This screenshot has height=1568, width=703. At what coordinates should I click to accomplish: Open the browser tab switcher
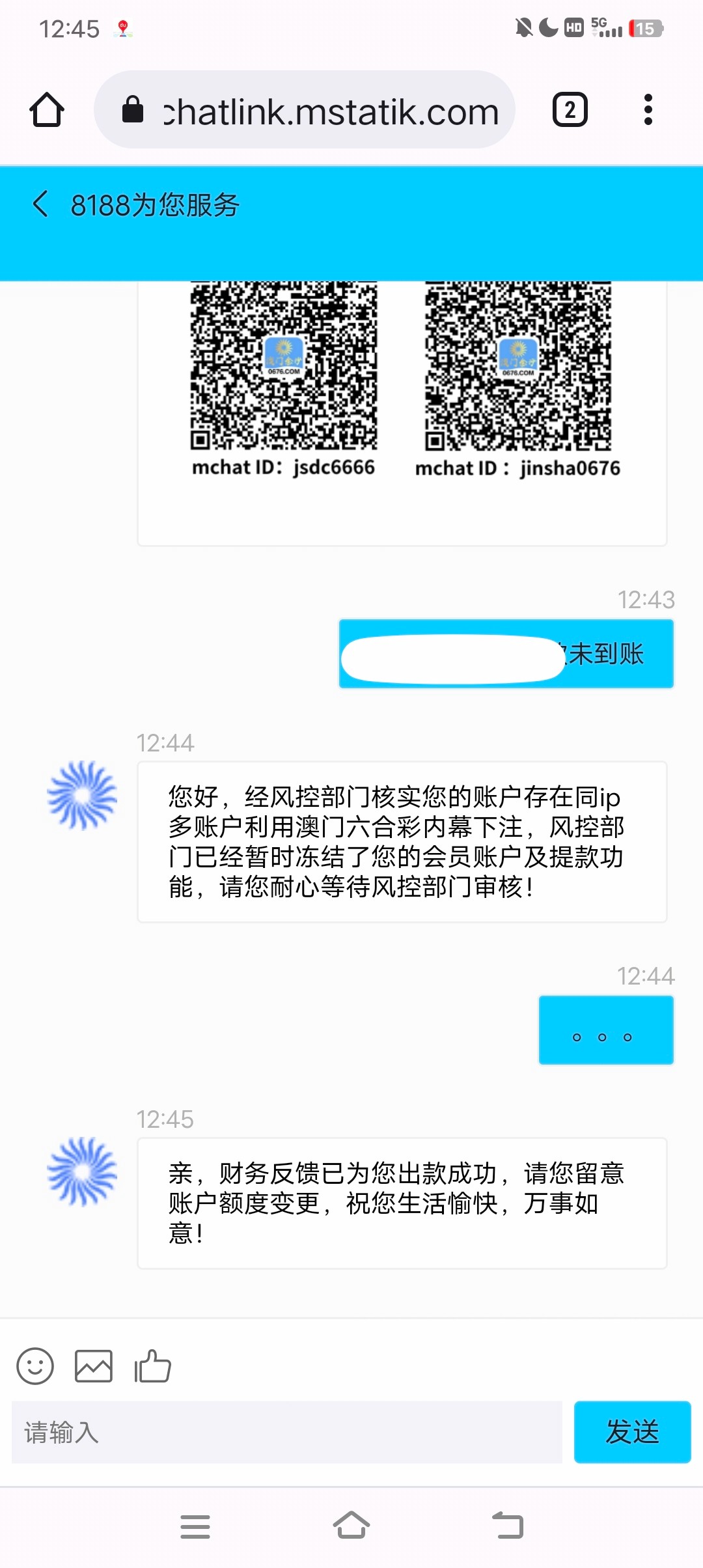pyautogui.click(x=570, y=109)
